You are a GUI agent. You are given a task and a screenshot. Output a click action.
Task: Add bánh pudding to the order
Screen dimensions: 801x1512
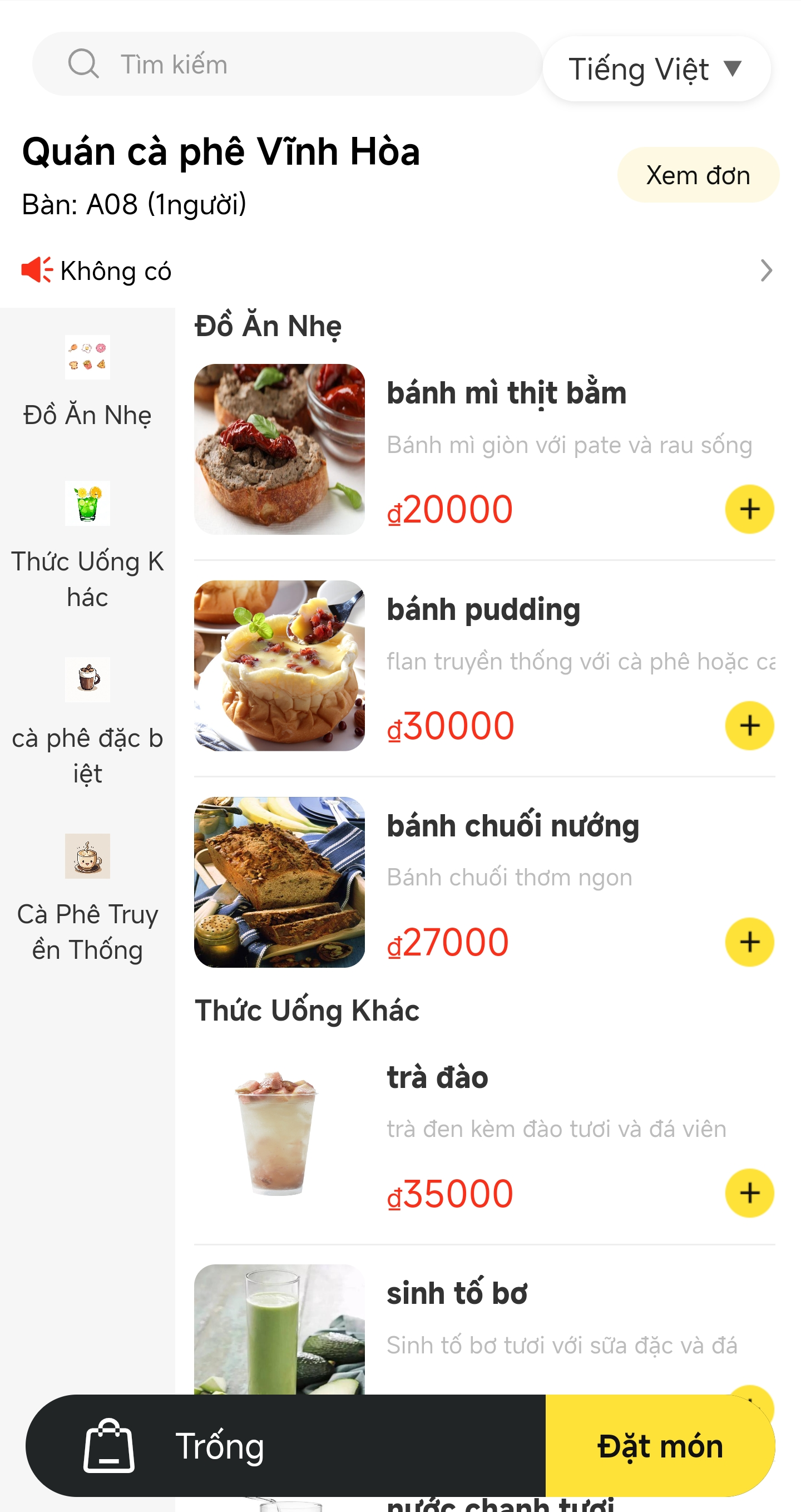coord(749,726)
